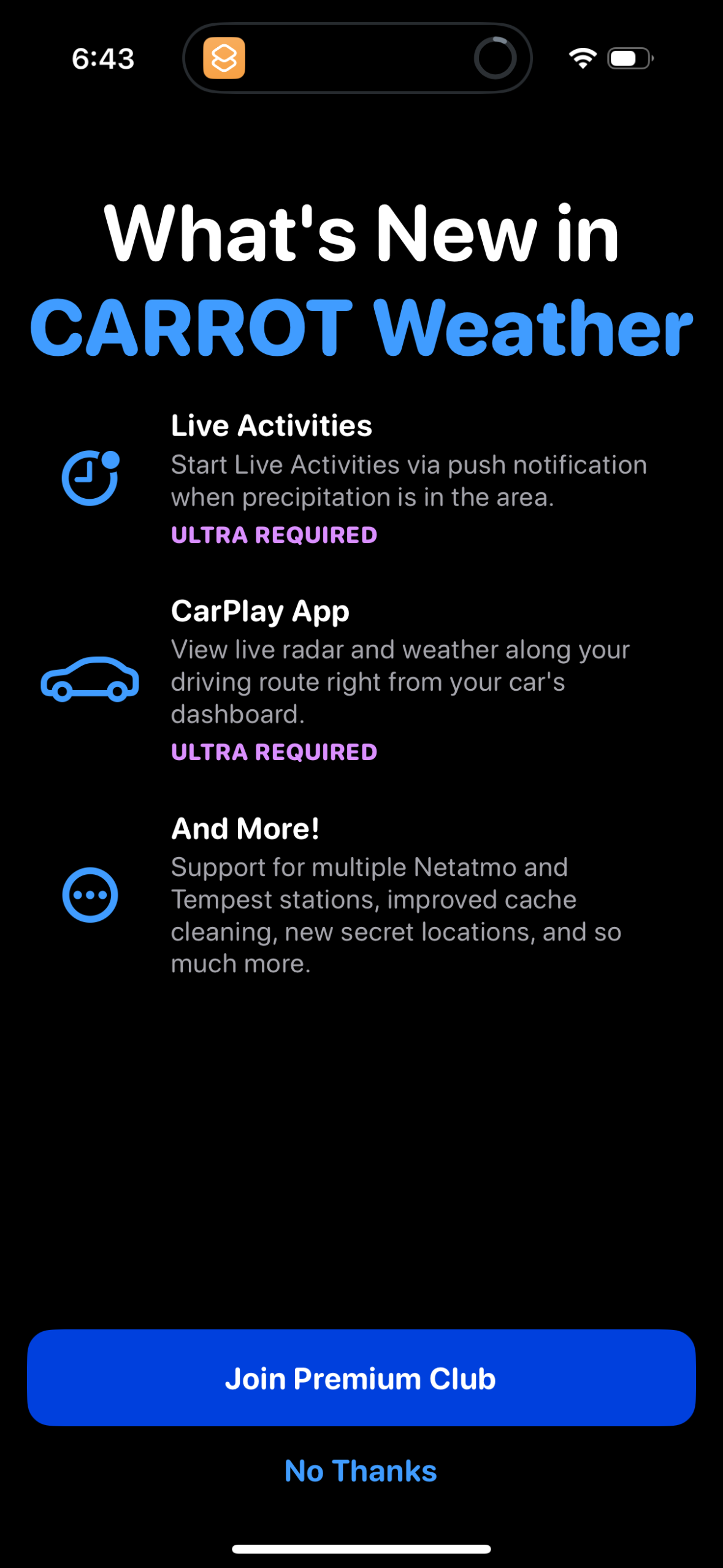Tap the Live Activities feature row
The height and width of the screenshot is (1568, 723).
pyautogui.click(x=362, y=478)
